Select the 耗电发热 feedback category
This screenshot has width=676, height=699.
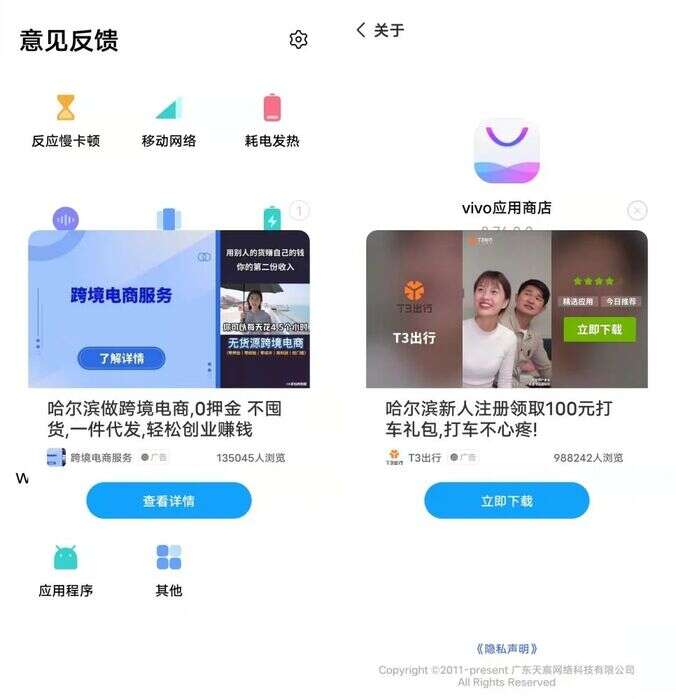coord(272,121)
